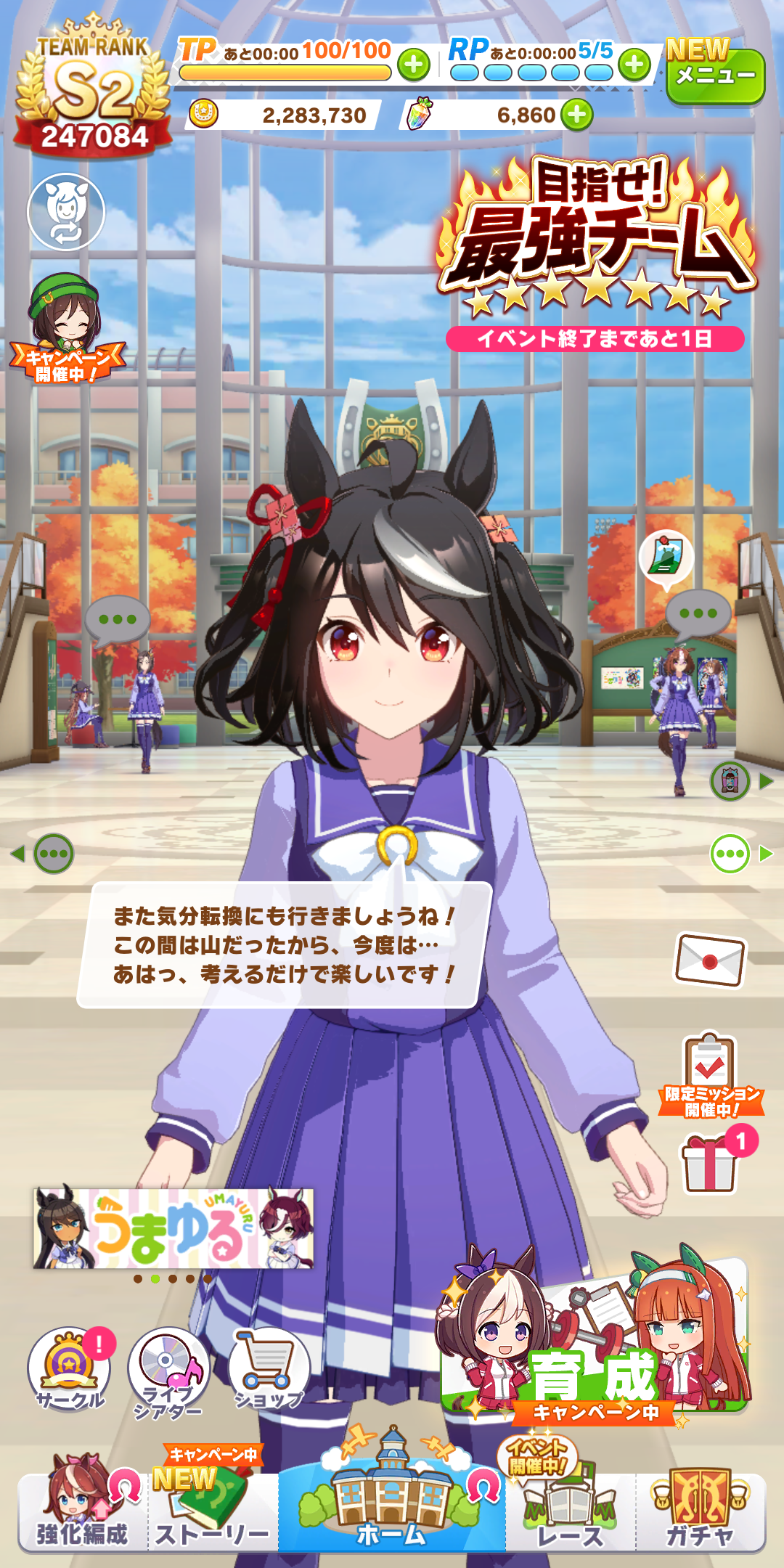Open the mail envelope icon

tap(710, 960)
